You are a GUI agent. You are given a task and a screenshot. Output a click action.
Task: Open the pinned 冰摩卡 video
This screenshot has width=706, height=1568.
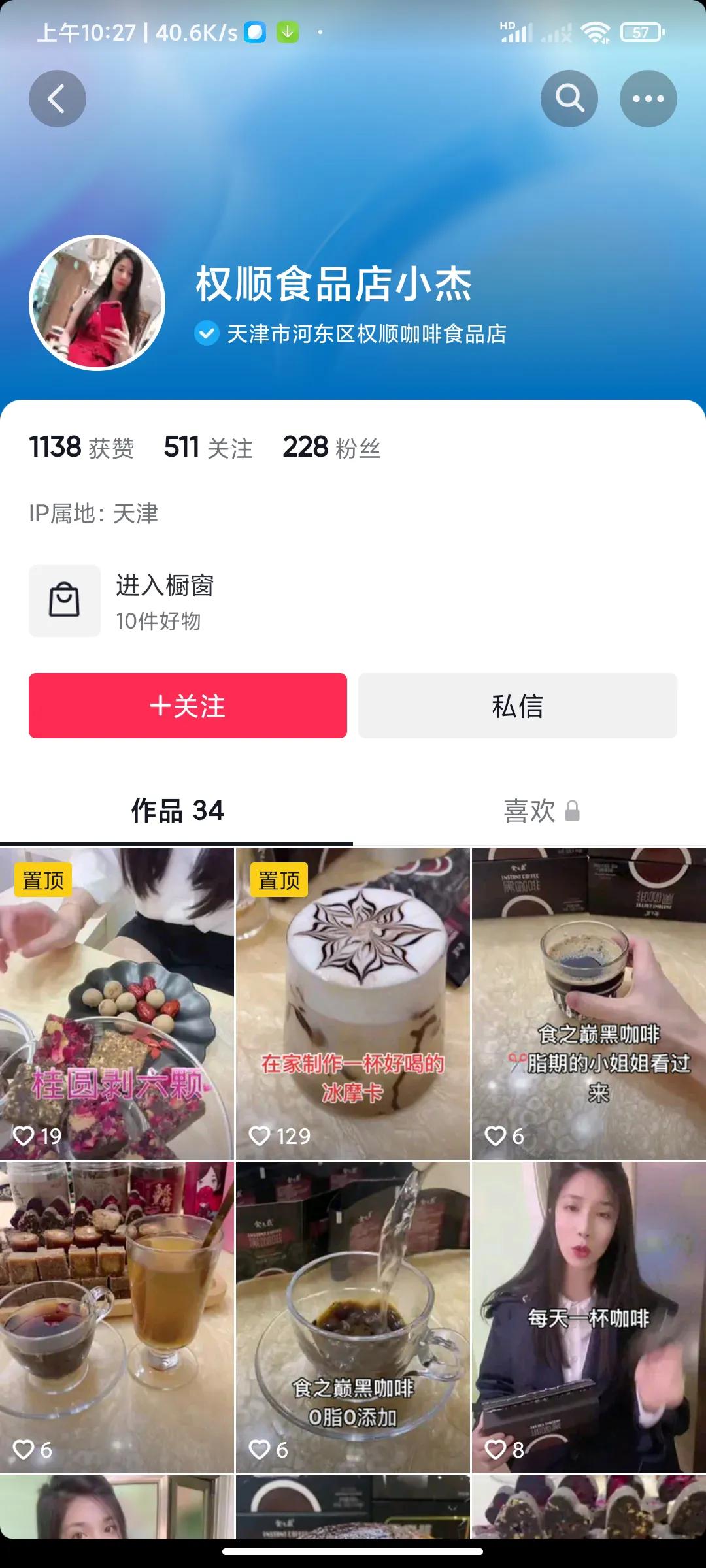(353, 1004)
